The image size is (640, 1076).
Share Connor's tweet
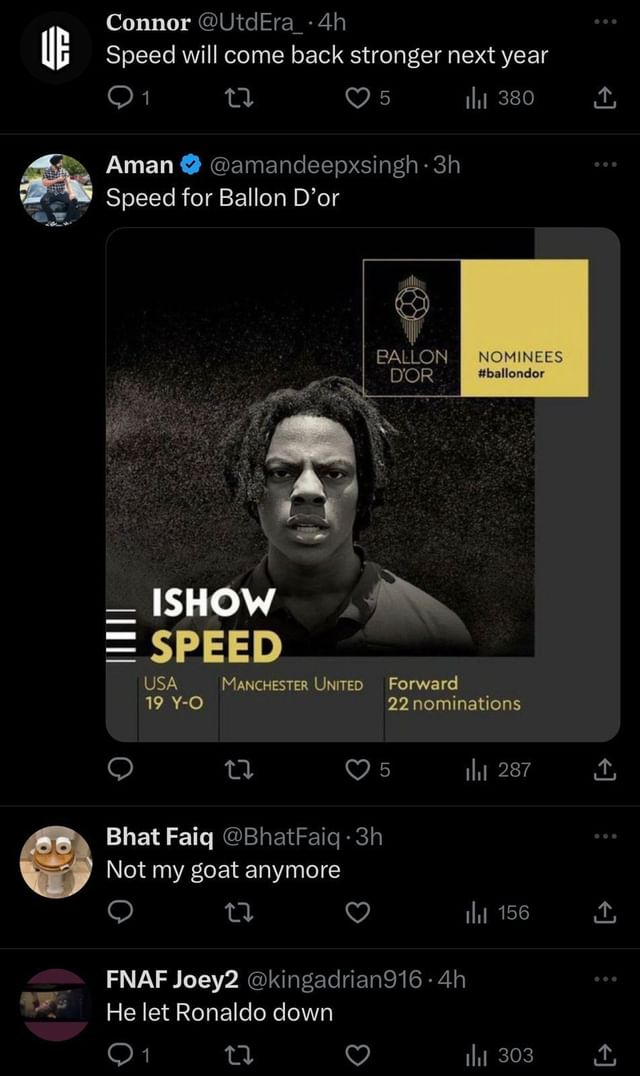[603, 97]
